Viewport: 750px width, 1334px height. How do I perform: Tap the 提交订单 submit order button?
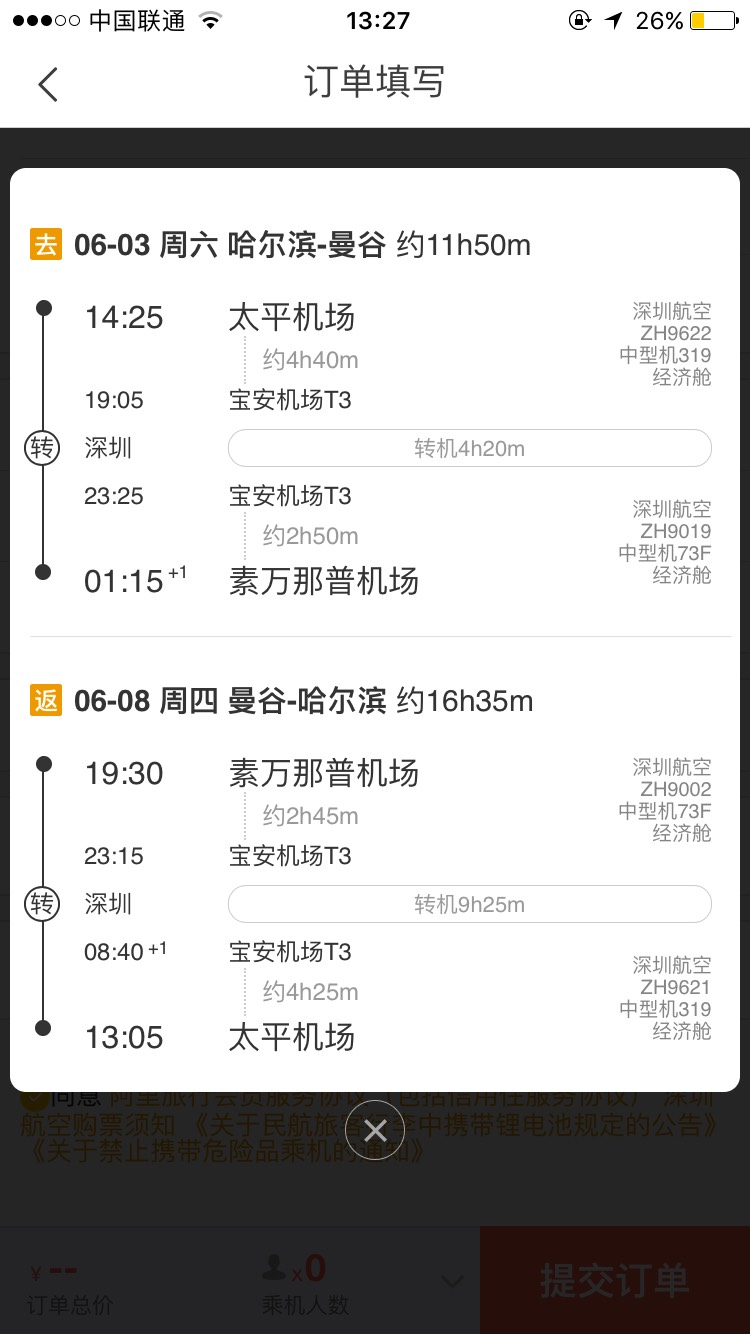613,1278
